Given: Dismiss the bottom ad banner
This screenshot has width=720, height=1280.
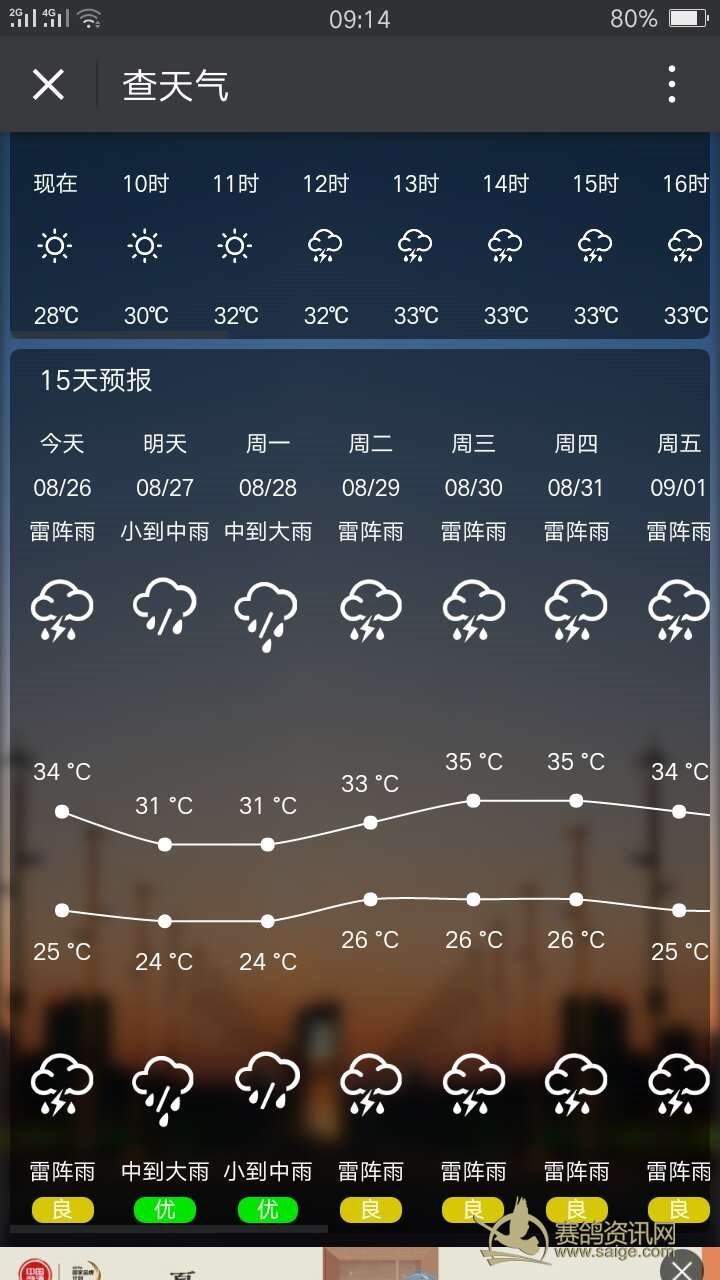Looking at the screenshot, I should click(x=683, y=1268).
